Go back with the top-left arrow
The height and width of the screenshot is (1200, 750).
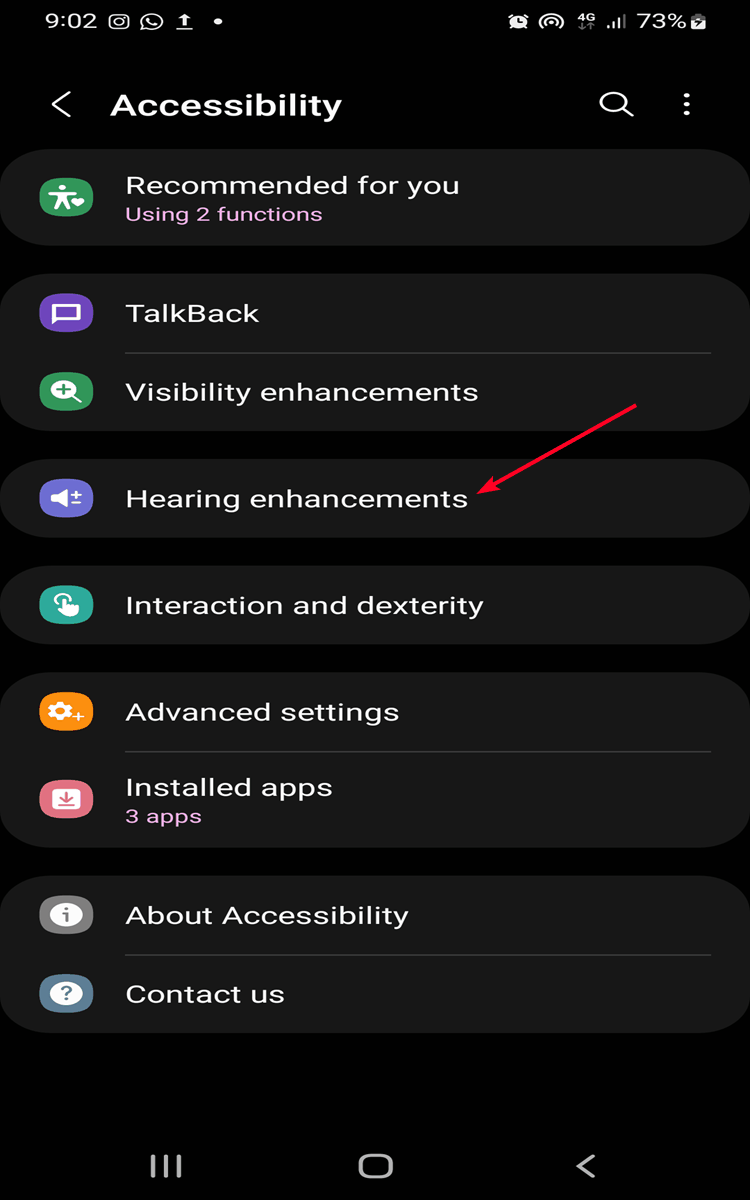click(61, 104)
